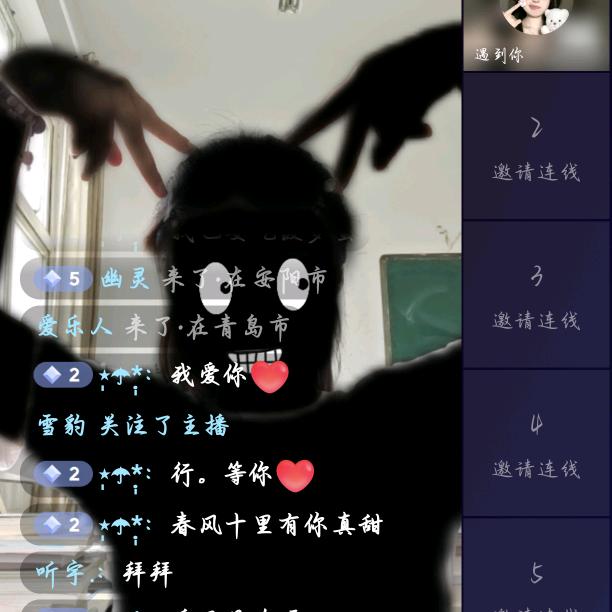The image size is (612, 612).
Task: Invite a guest to slot 3
Action: [536, 295]
